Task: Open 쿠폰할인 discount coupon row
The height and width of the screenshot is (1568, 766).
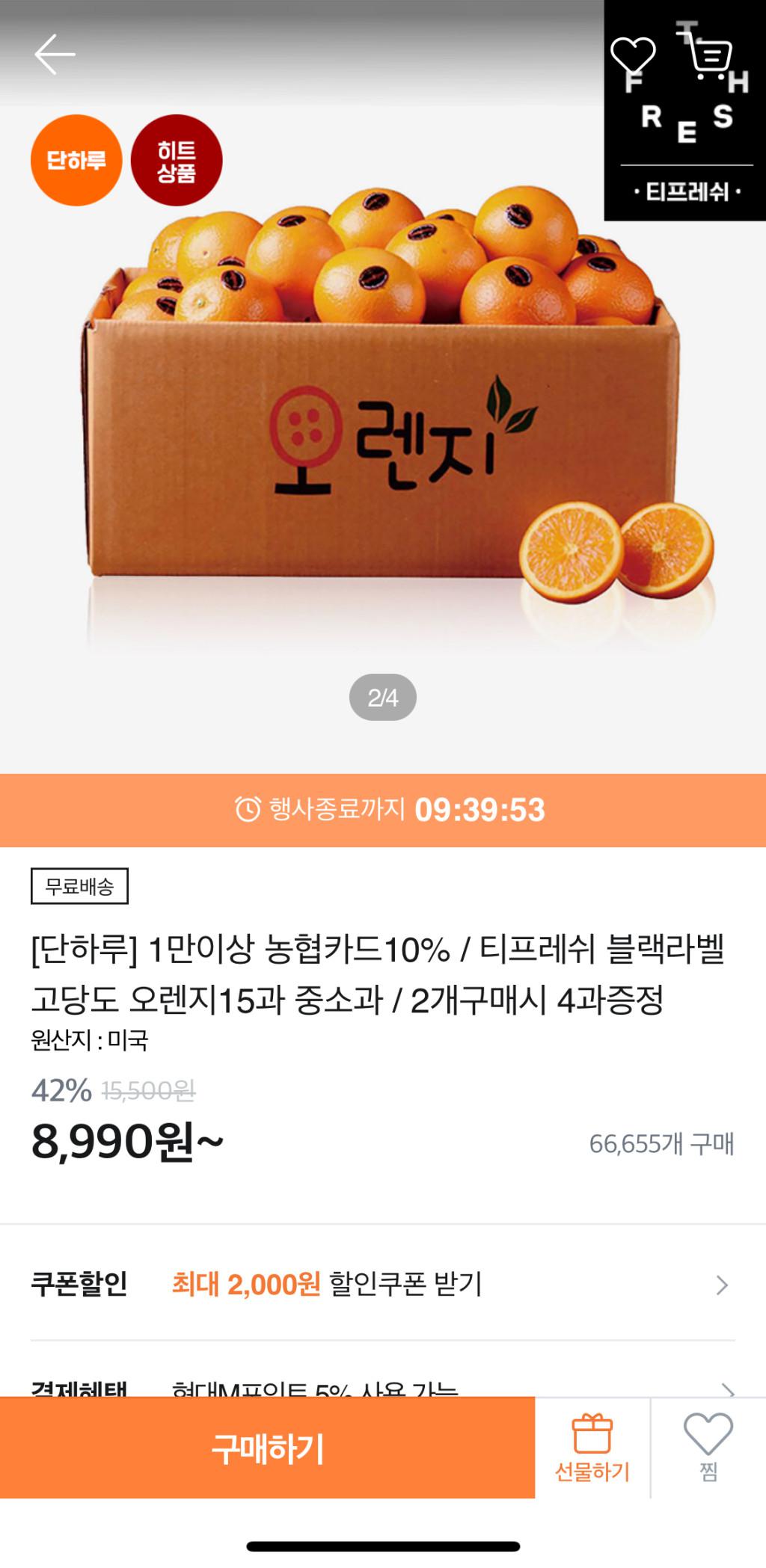Action: tap(382, 1285)
